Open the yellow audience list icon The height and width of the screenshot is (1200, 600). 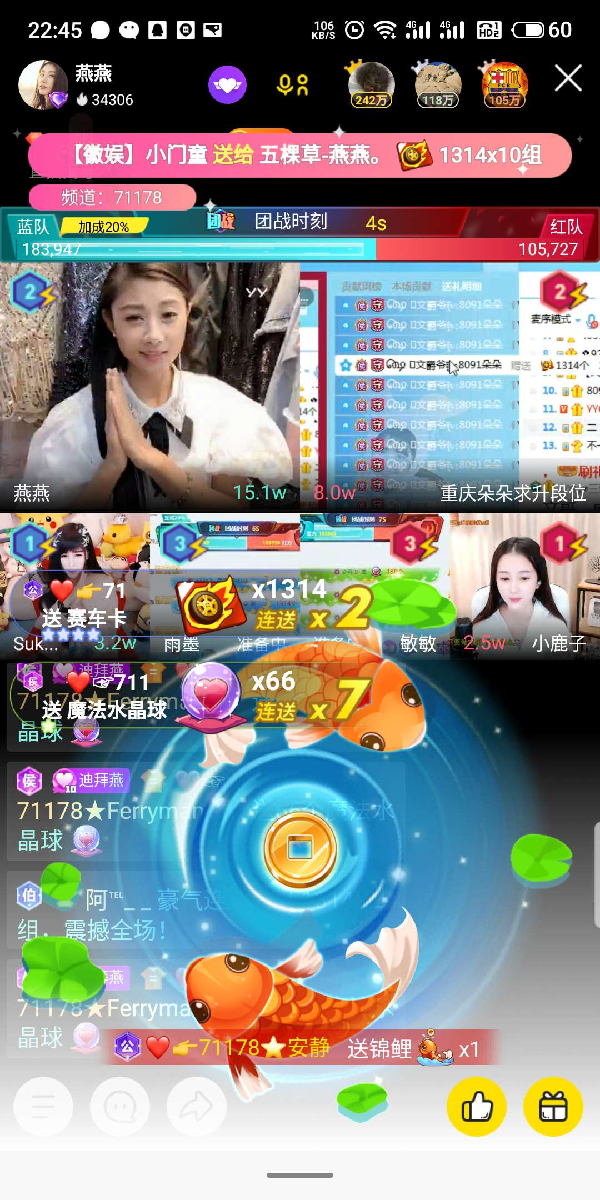point(293,85)
